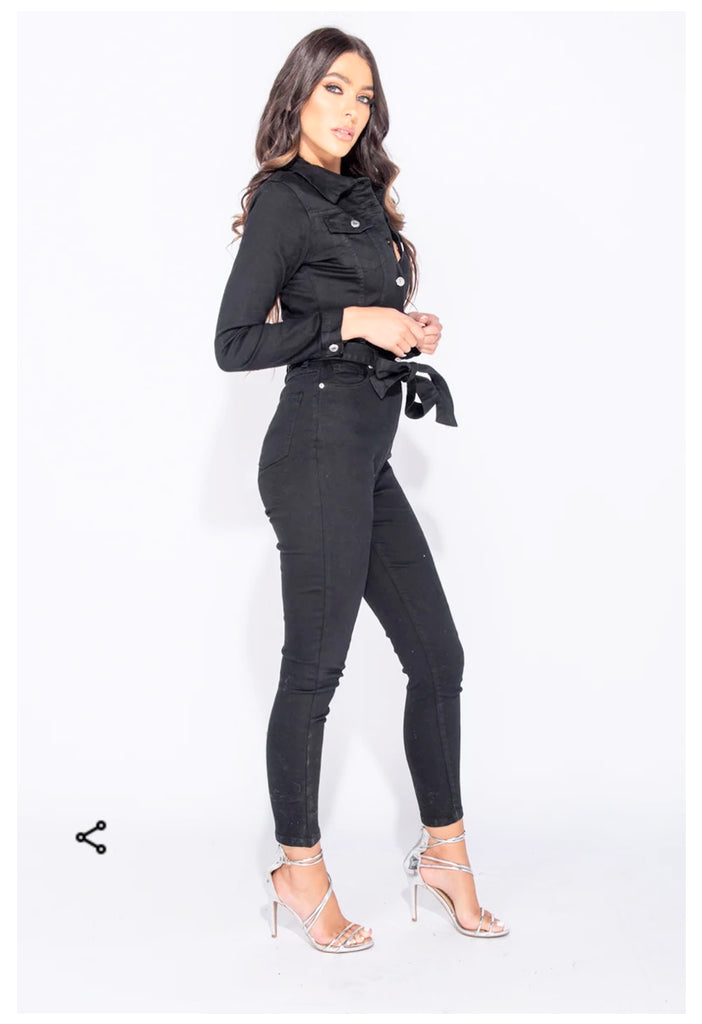Share this product image
This screenshot has height=1024, width=702.
pos(91,837)
